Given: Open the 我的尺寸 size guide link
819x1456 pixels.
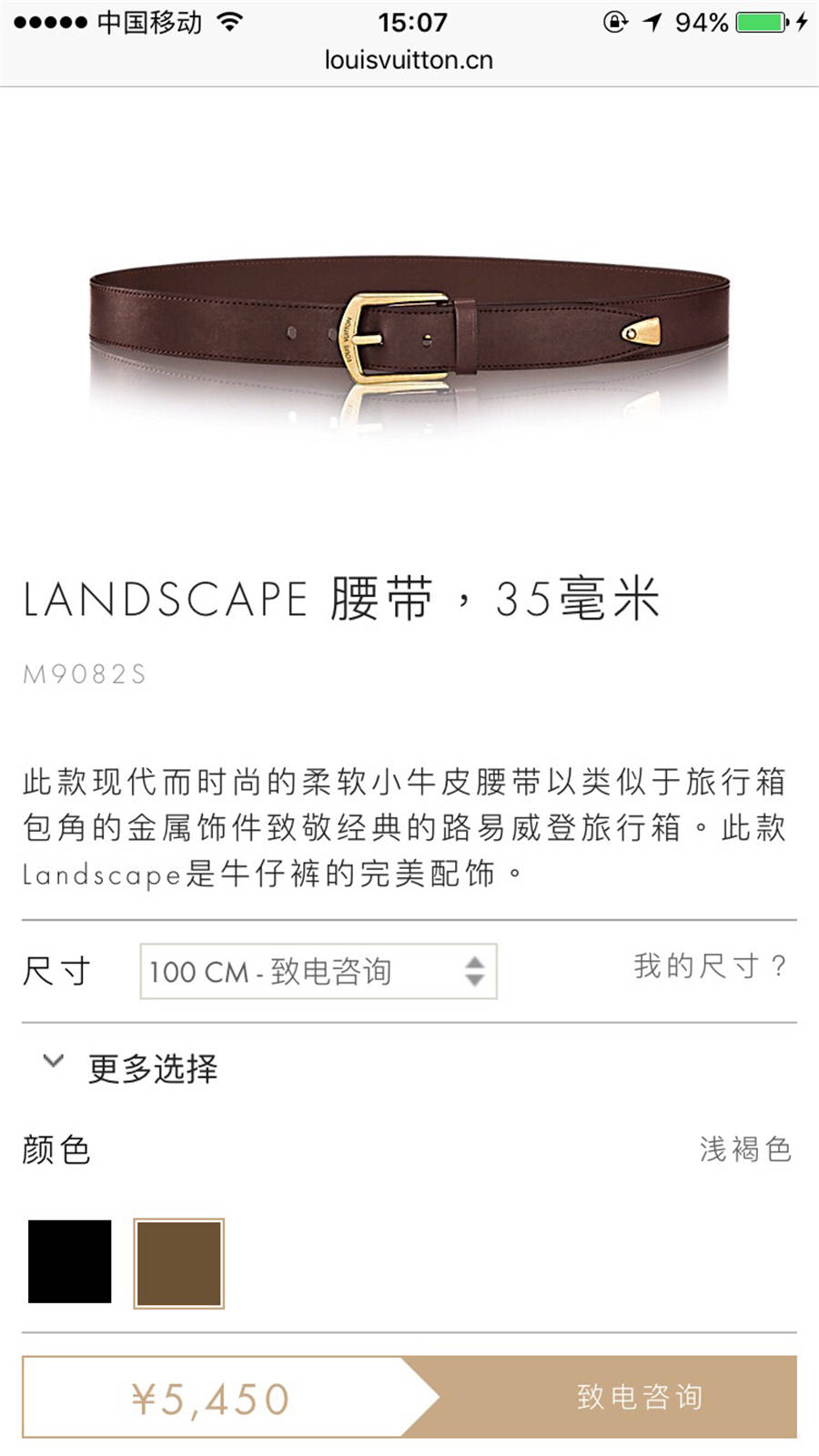Looking at the screenshot, I should pyautogui.click(x=710, y=966).
